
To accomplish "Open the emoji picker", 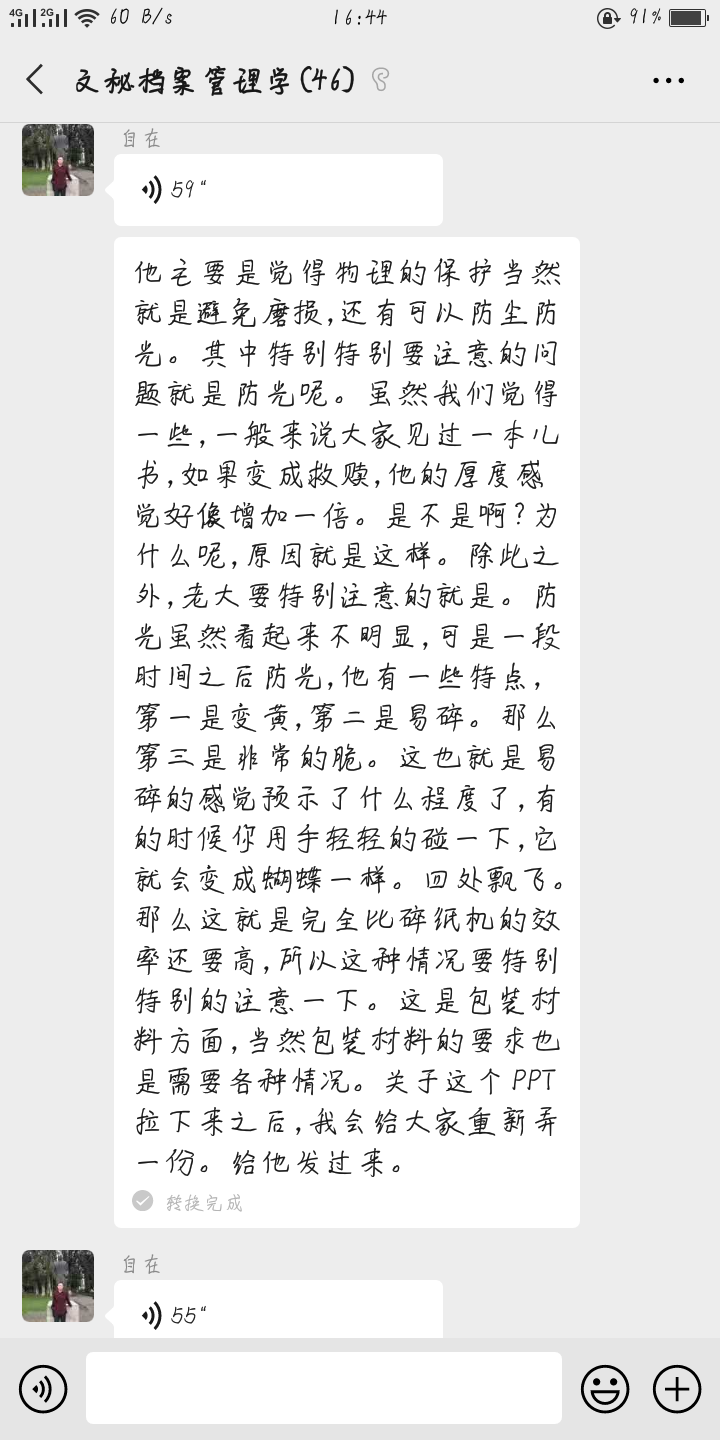I will 605,1388.
